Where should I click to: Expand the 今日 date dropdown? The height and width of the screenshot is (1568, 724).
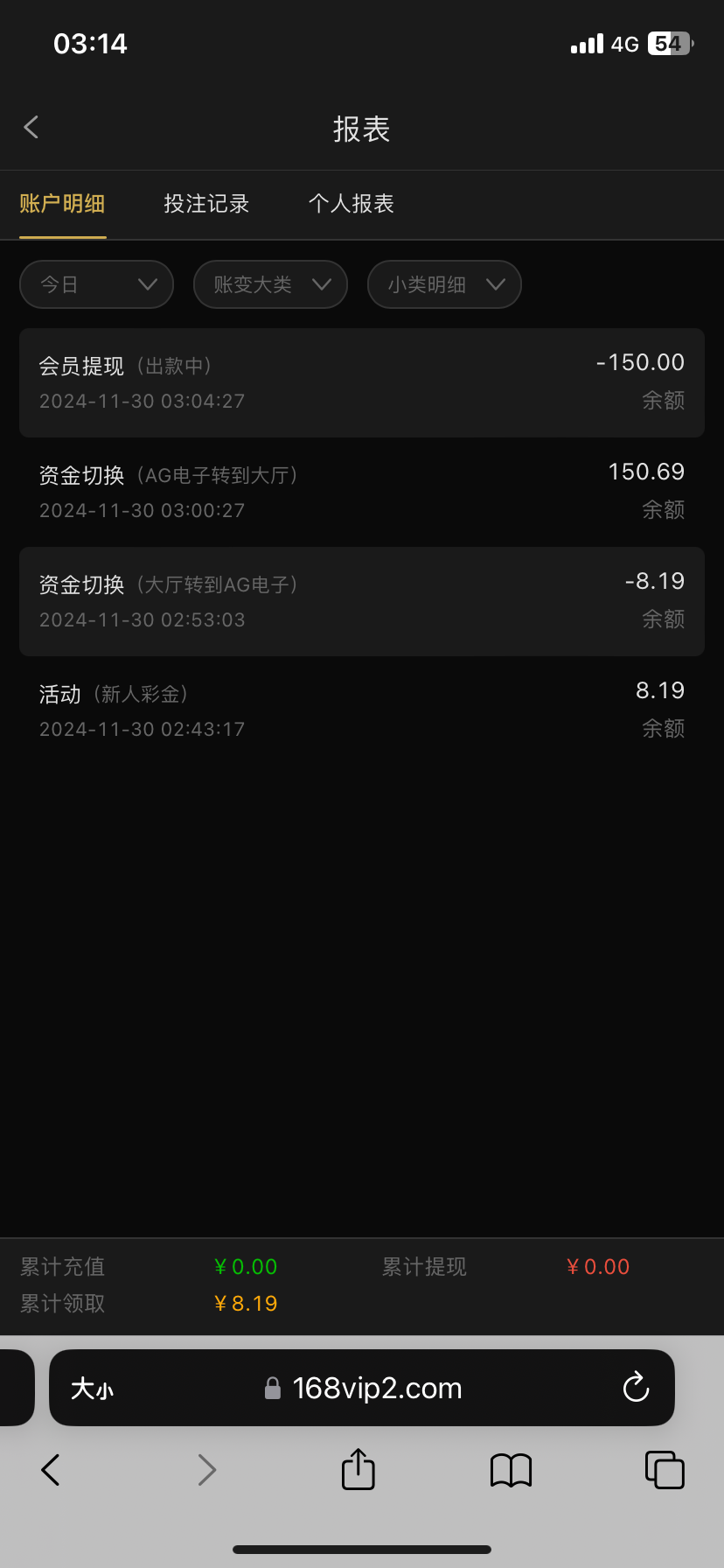96,284
